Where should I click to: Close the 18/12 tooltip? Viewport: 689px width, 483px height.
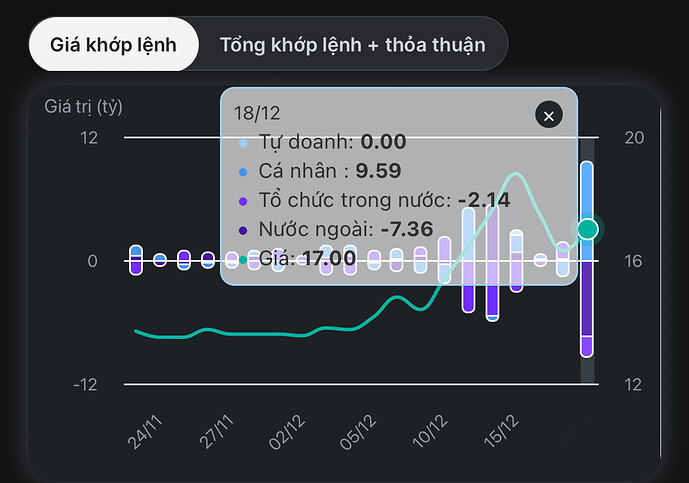[548, 116]
